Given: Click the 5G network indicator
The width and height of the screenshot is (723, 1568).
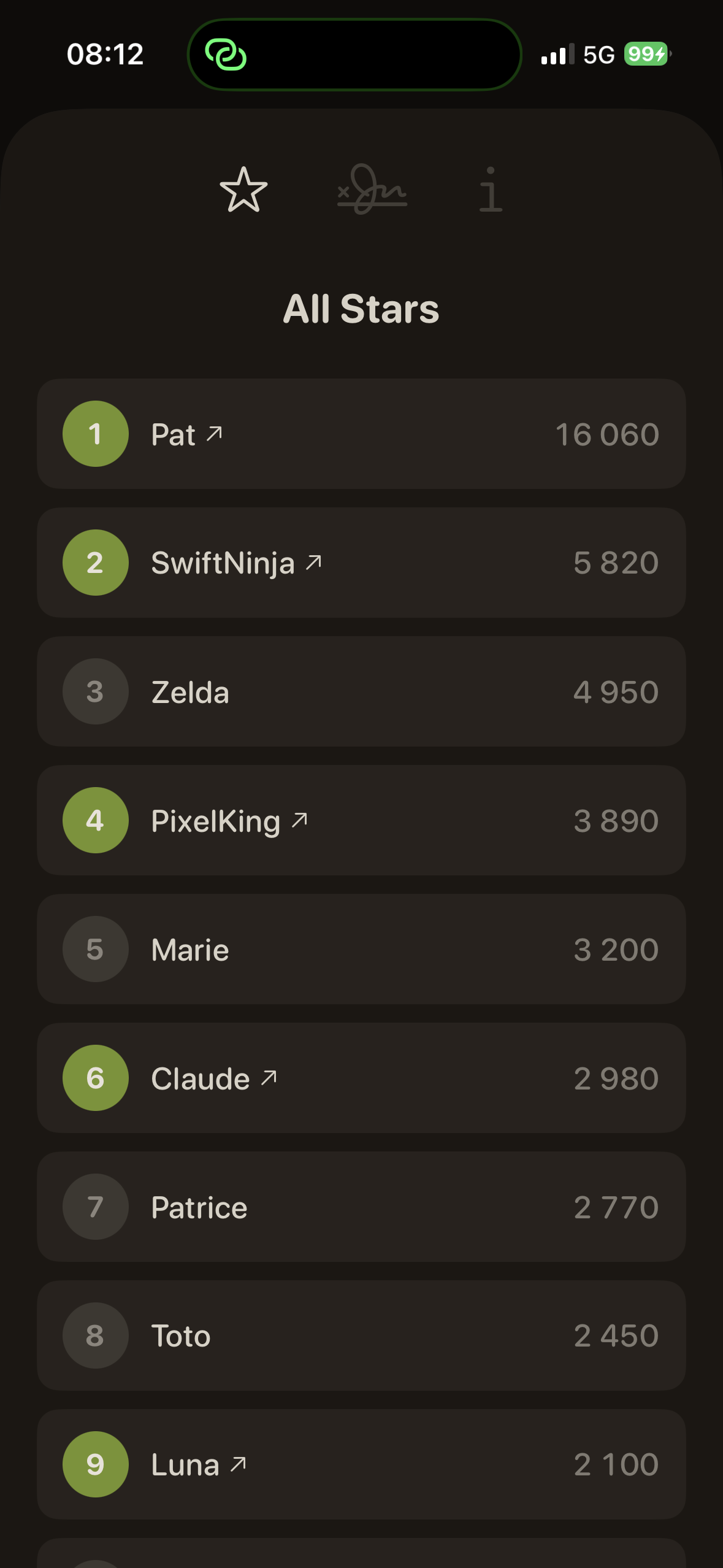Looking at the screenshot, I should point(597,54).
